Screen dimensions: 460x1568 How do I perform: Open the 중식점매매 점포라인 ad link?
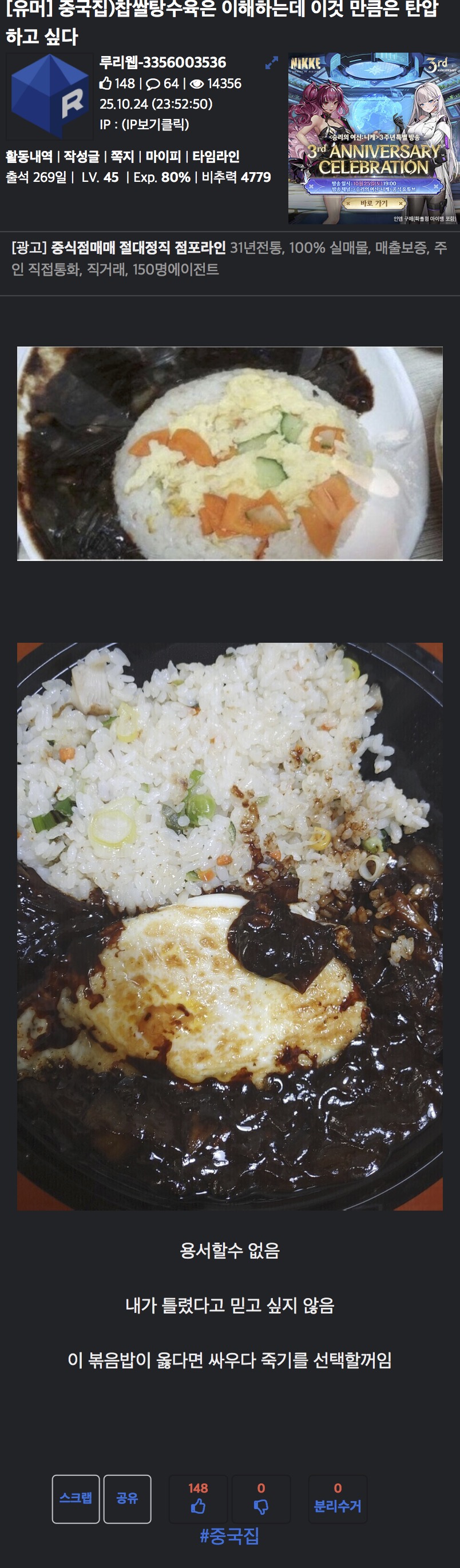[x=138, y=248]
